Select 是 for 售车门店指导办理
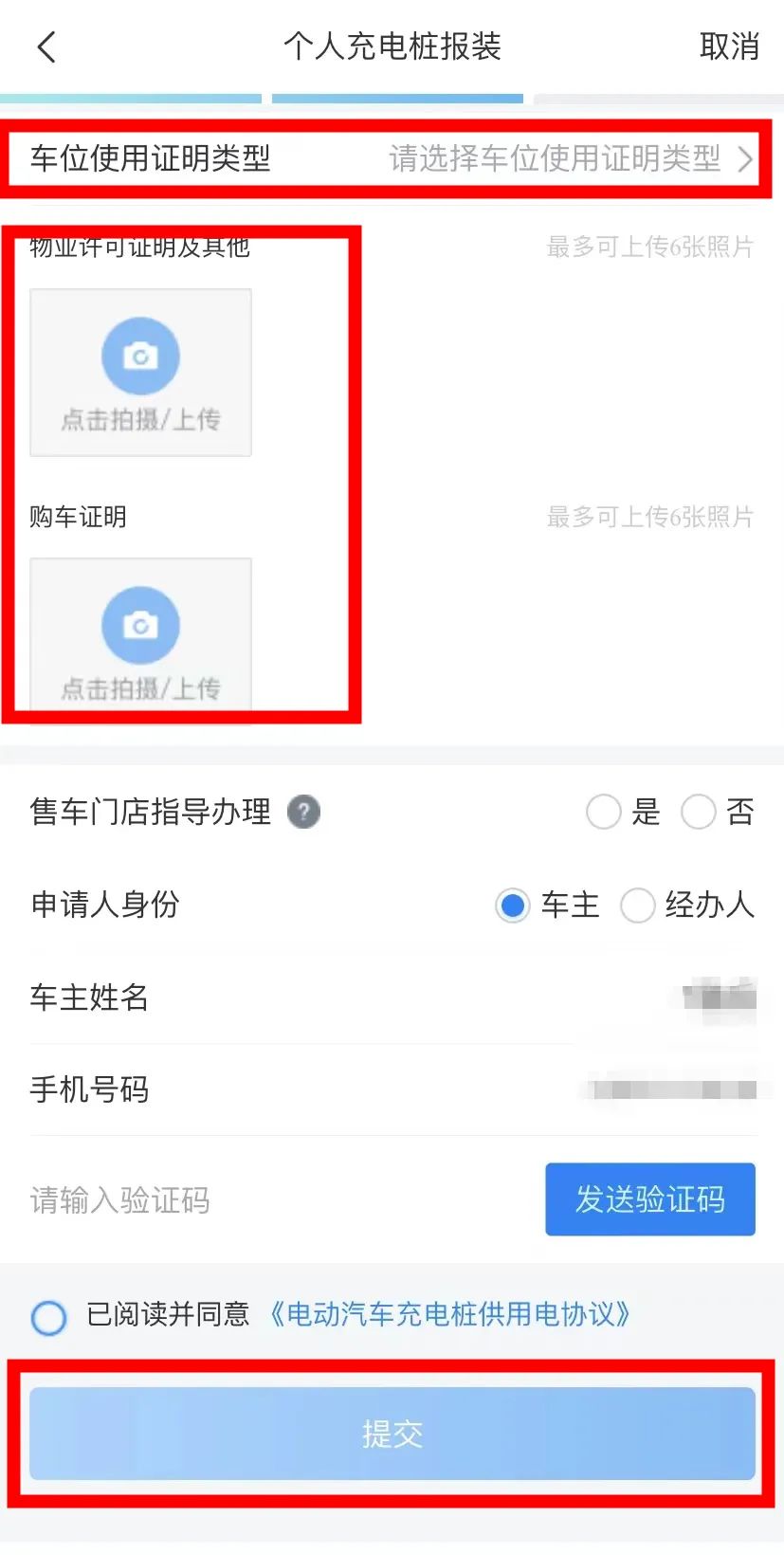 pyautogui.click(x=603, y=813)
